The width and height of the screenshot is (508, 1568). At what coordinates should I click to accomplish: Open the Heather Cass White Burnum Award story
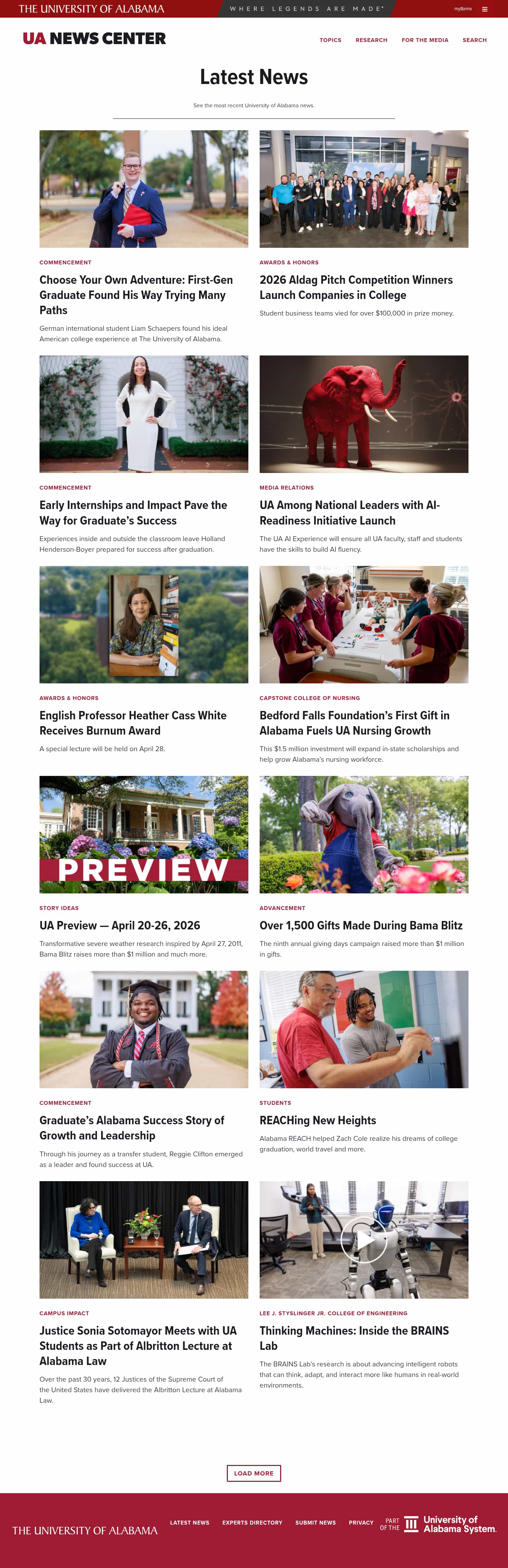[x=133, y=723]
